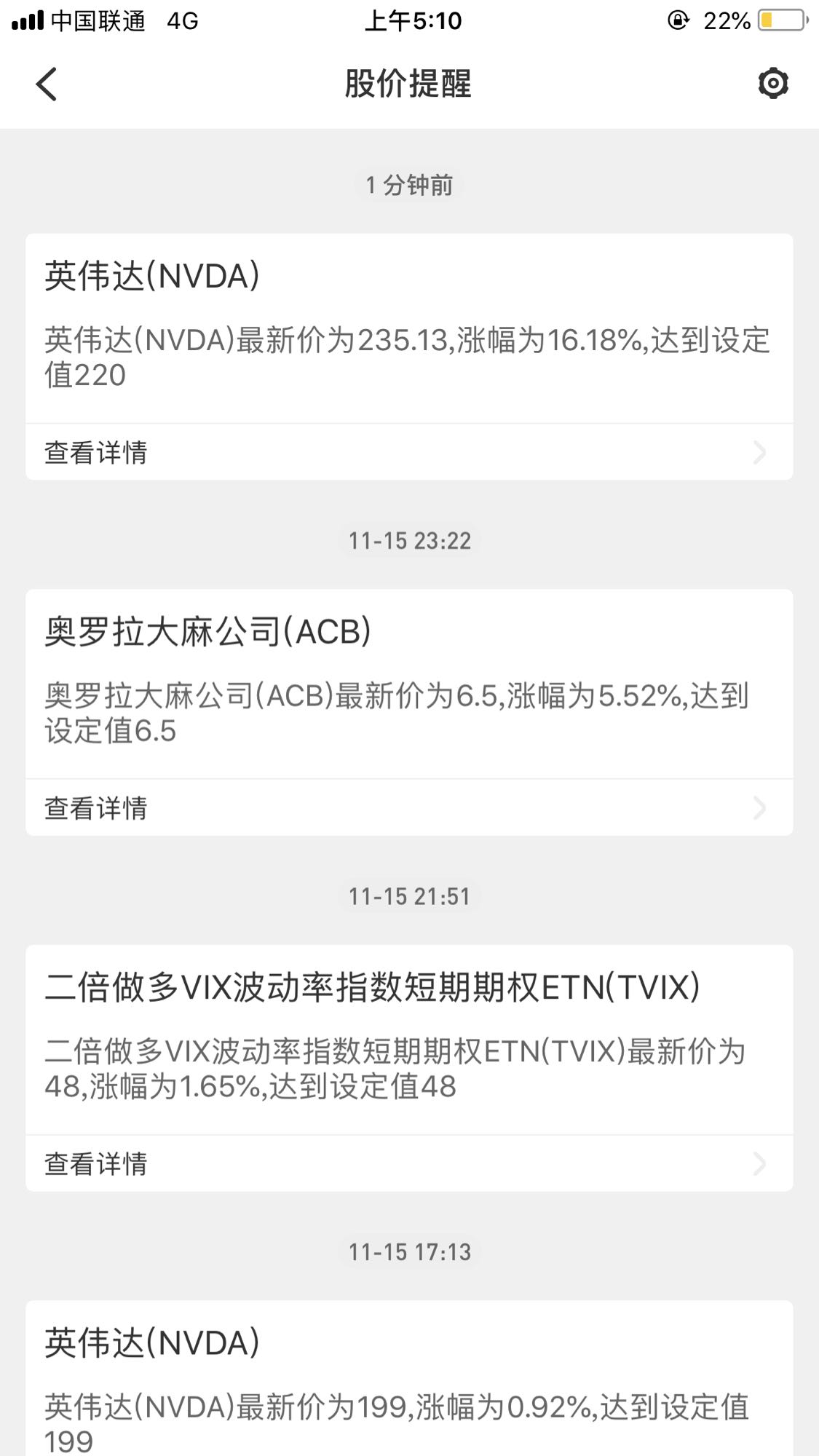Open the NVDA alert card reaching 199

tap(409, 1378)
